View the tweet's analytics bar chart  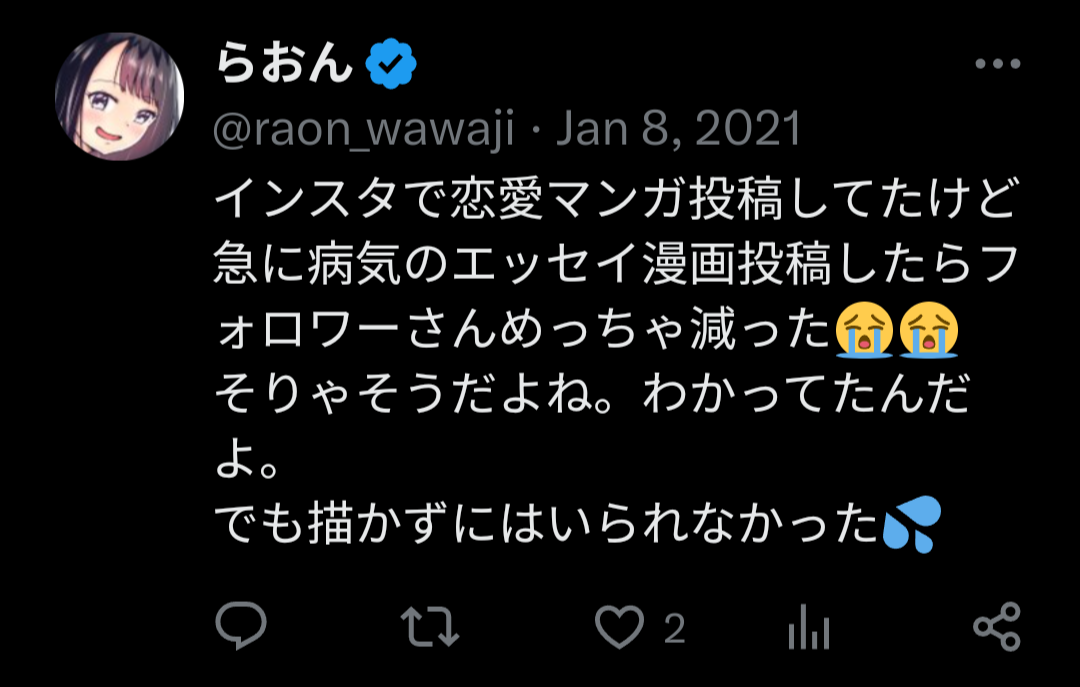click(x=809, y=628)
